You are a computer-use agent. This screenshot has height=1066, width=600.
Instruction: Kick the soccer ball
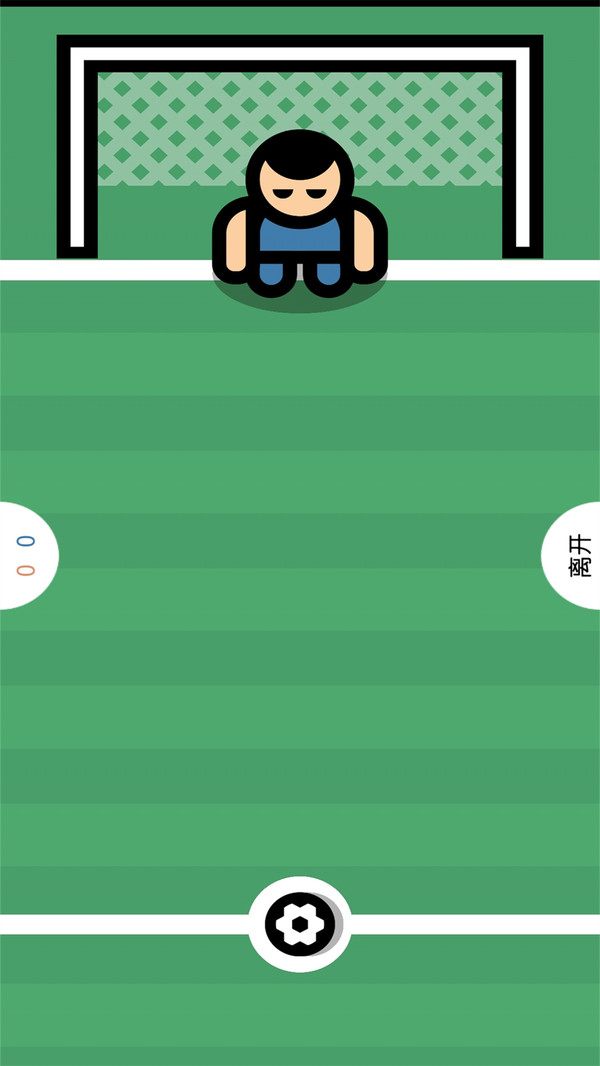tap(298, 924)
